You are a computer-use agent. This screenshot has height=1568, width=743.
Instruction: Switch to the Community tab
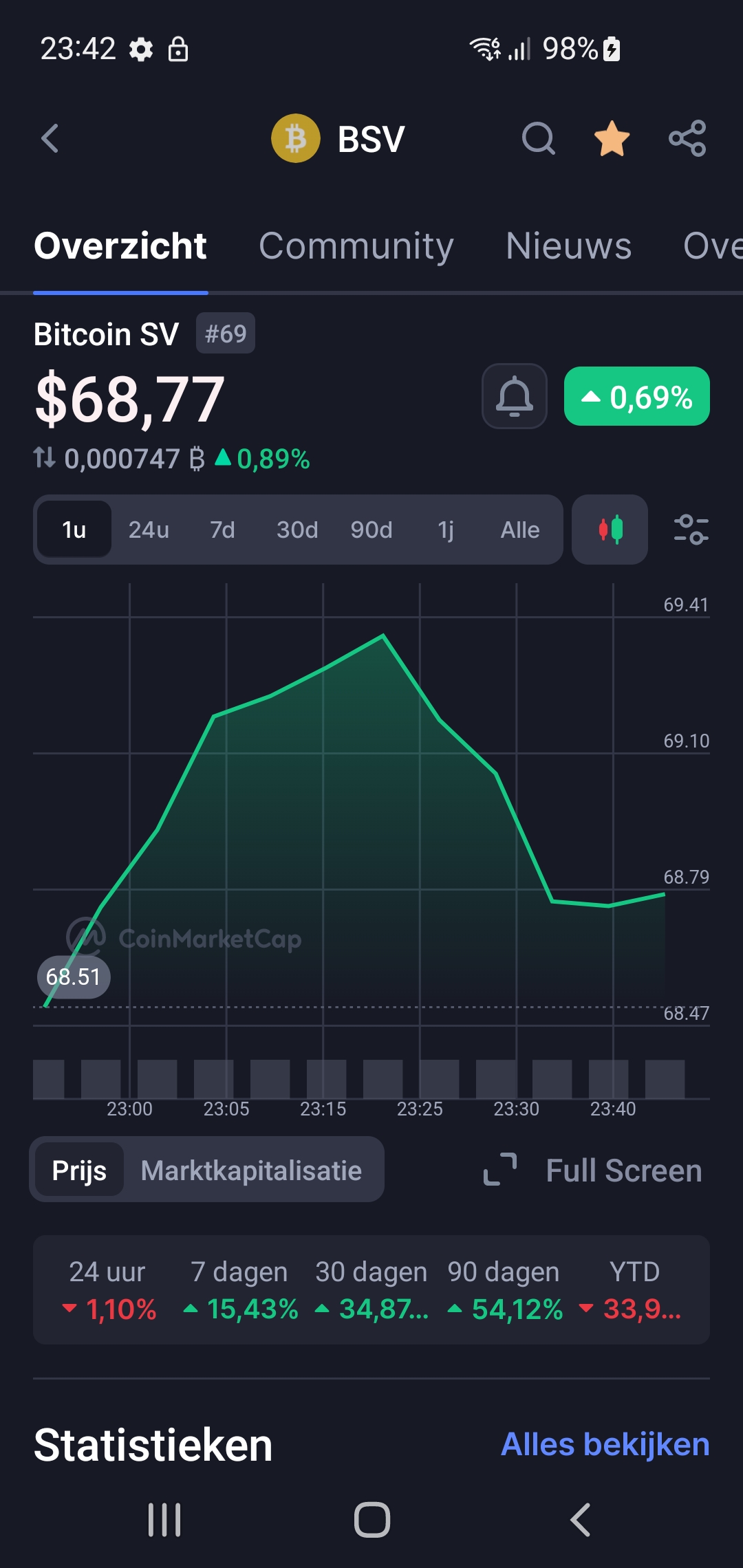click(x=356, y=246)
